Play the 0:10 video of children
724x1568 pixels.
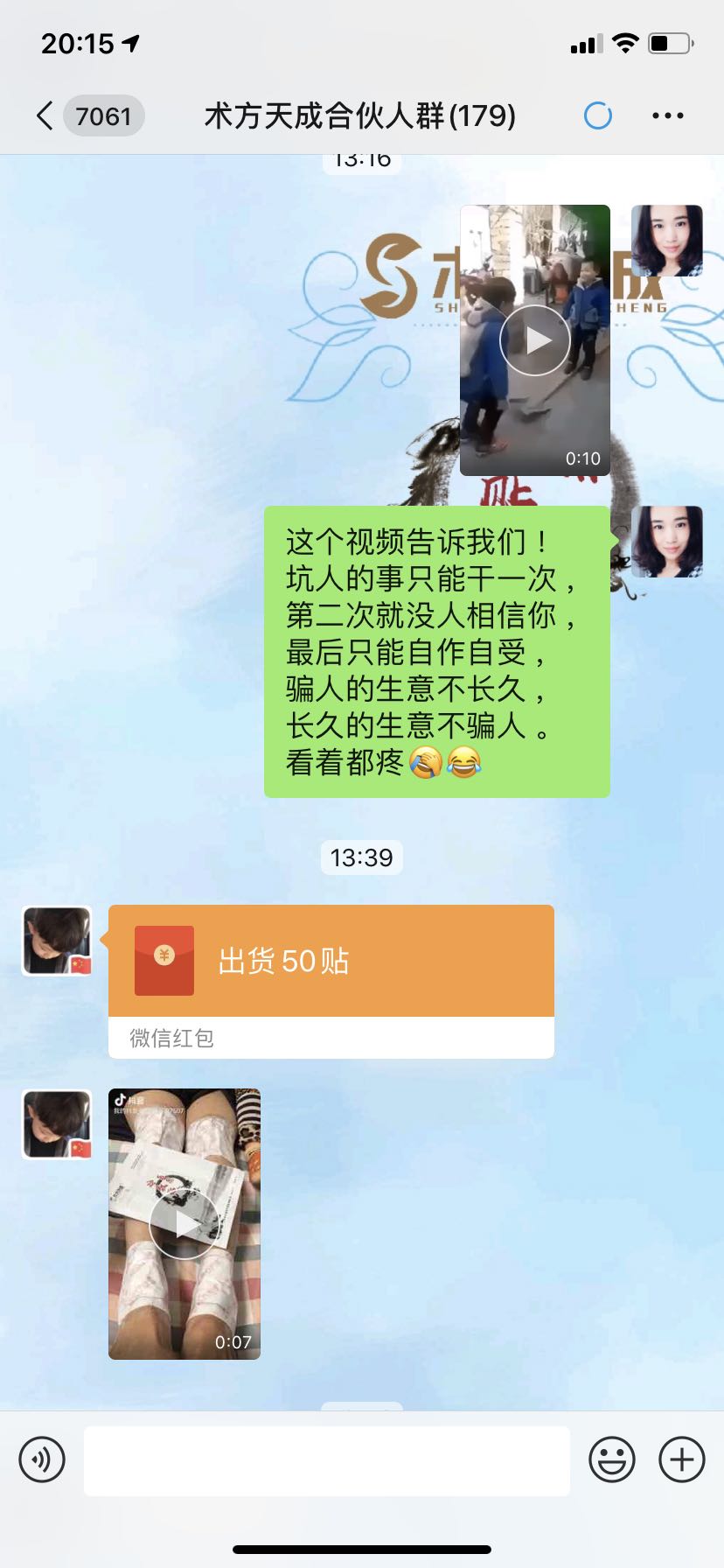click(x=534, y=340)
